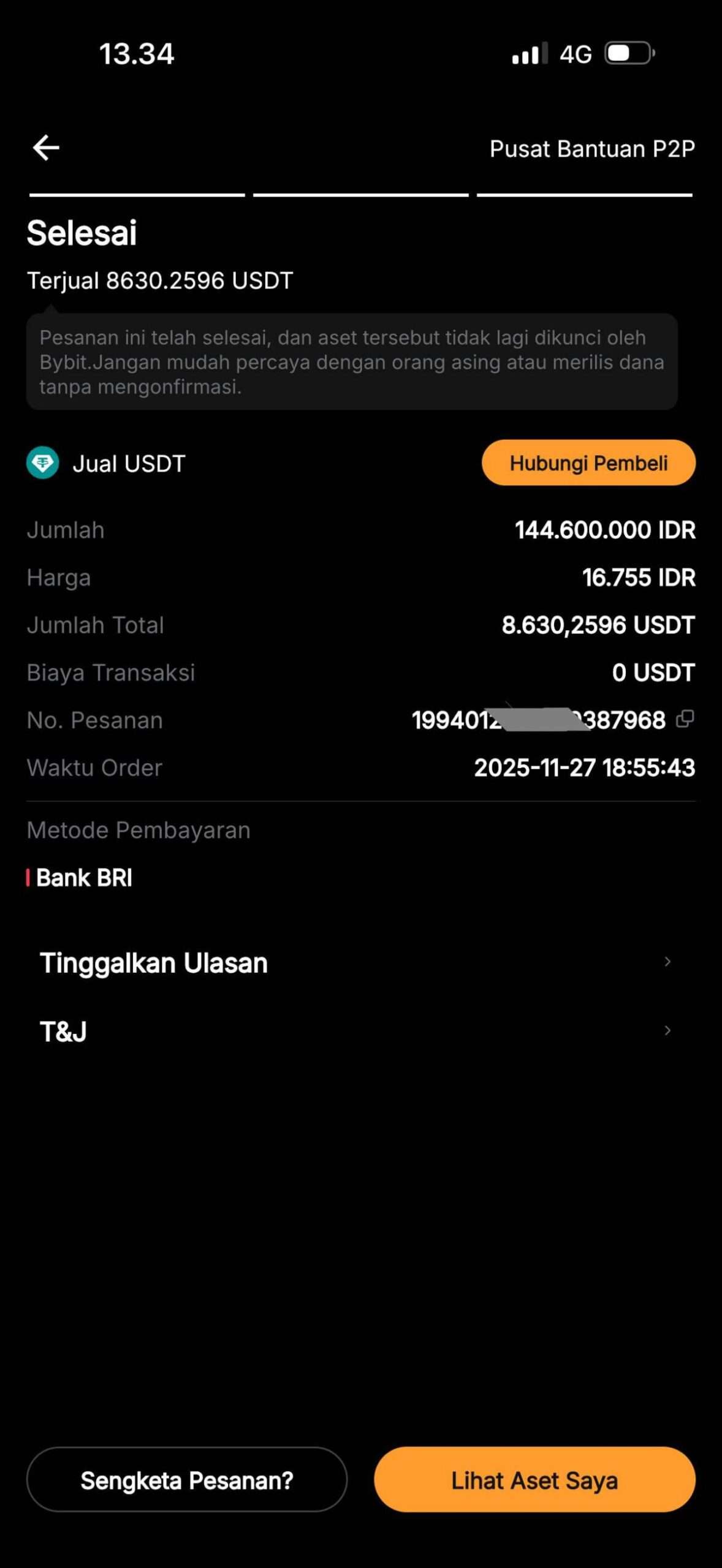Open Sengketa Pesanan options
722x1568 pixels.
tap(187, 1480)
